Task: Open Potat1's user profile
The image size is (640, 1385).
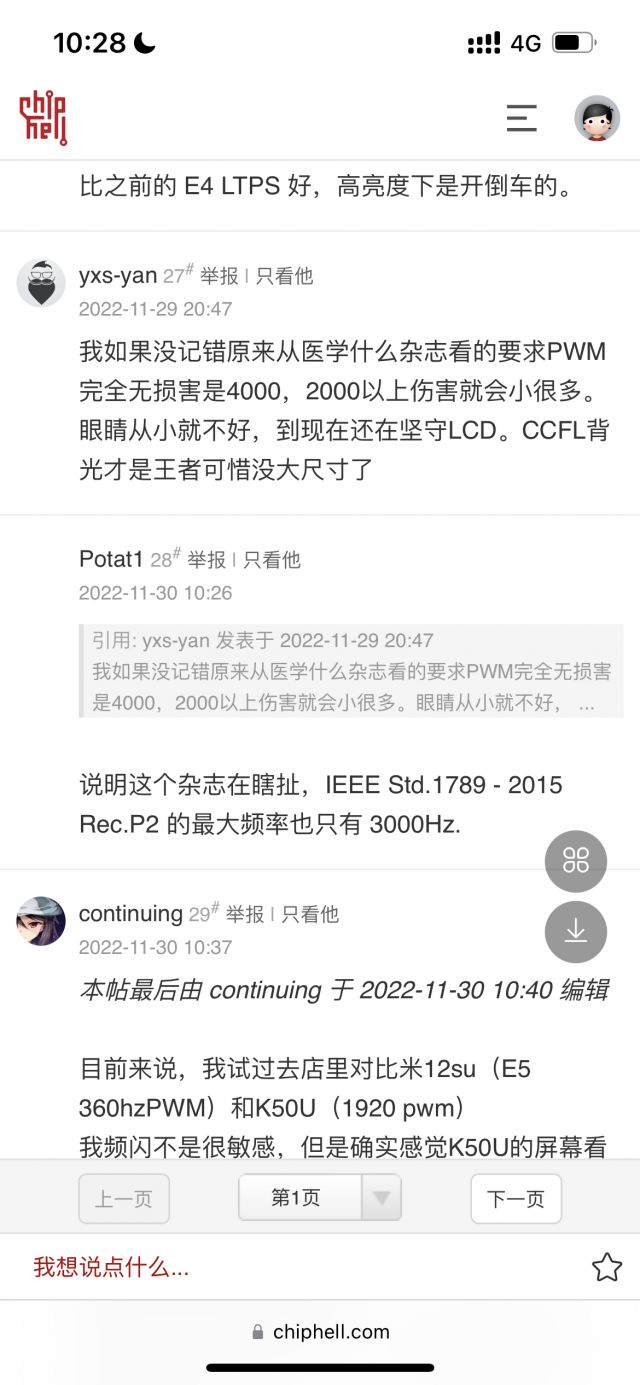Action: click(x=111, y=560)
